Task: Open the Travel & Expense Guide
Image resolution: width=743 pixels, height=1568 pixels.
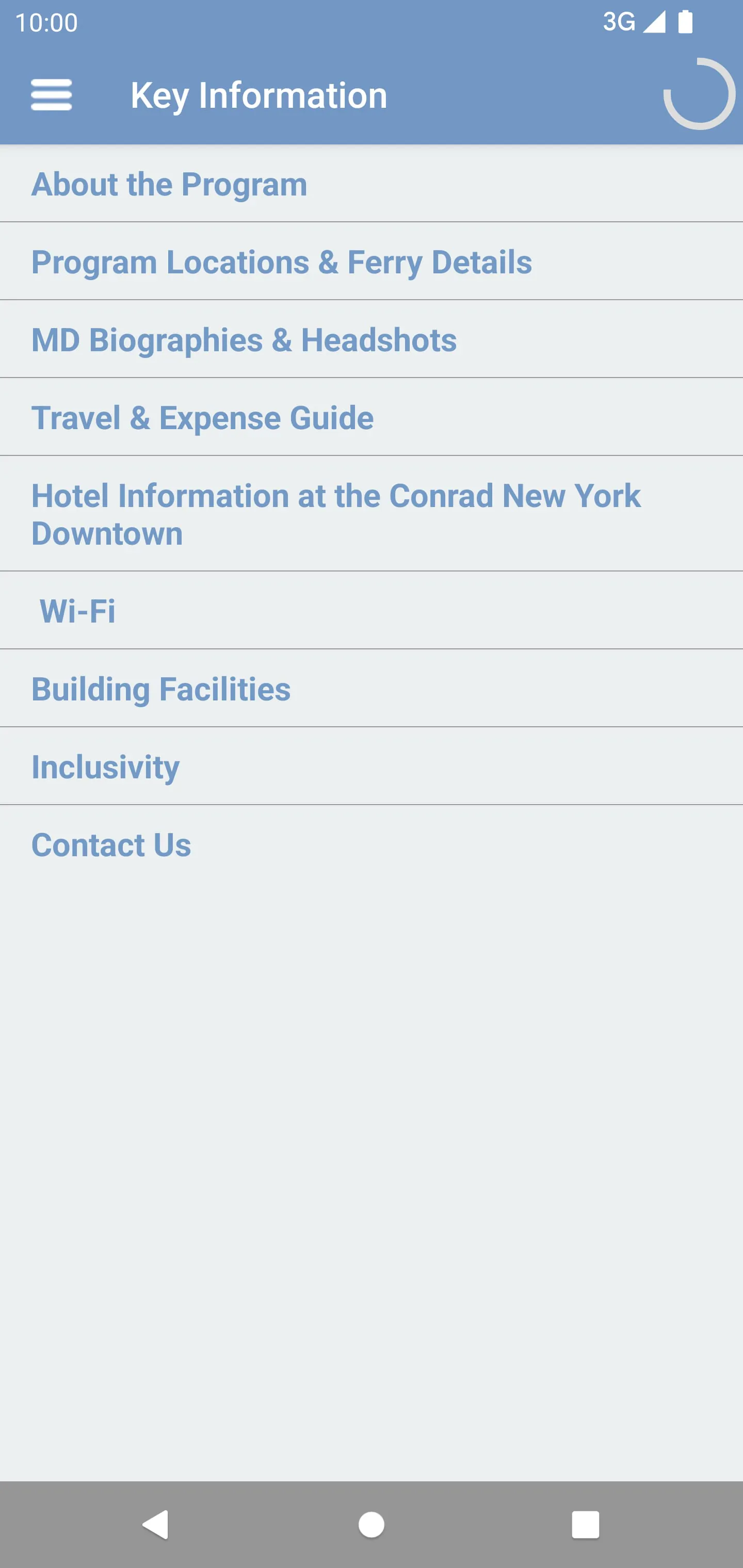Action: coord(203,417)
